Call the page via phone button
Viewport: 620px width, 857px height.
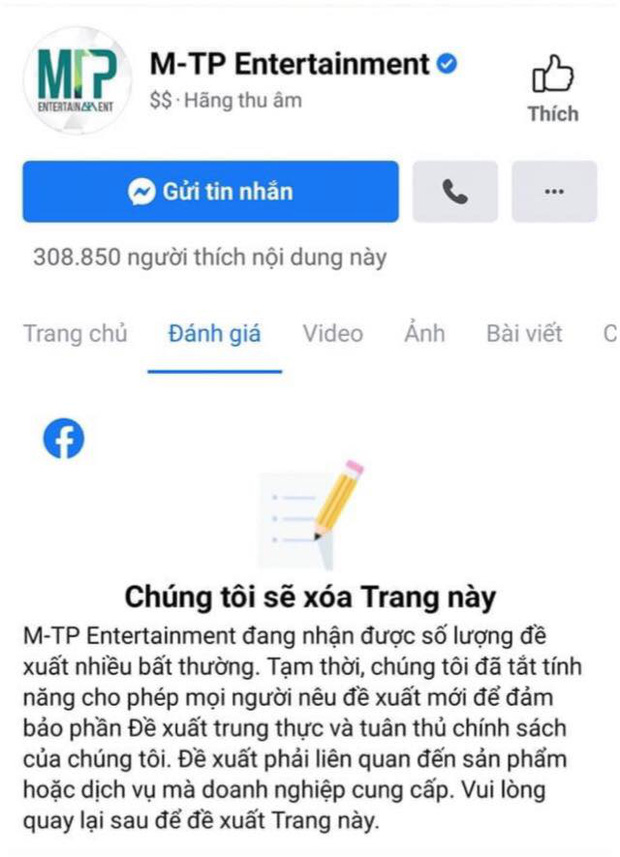point(455,192)
